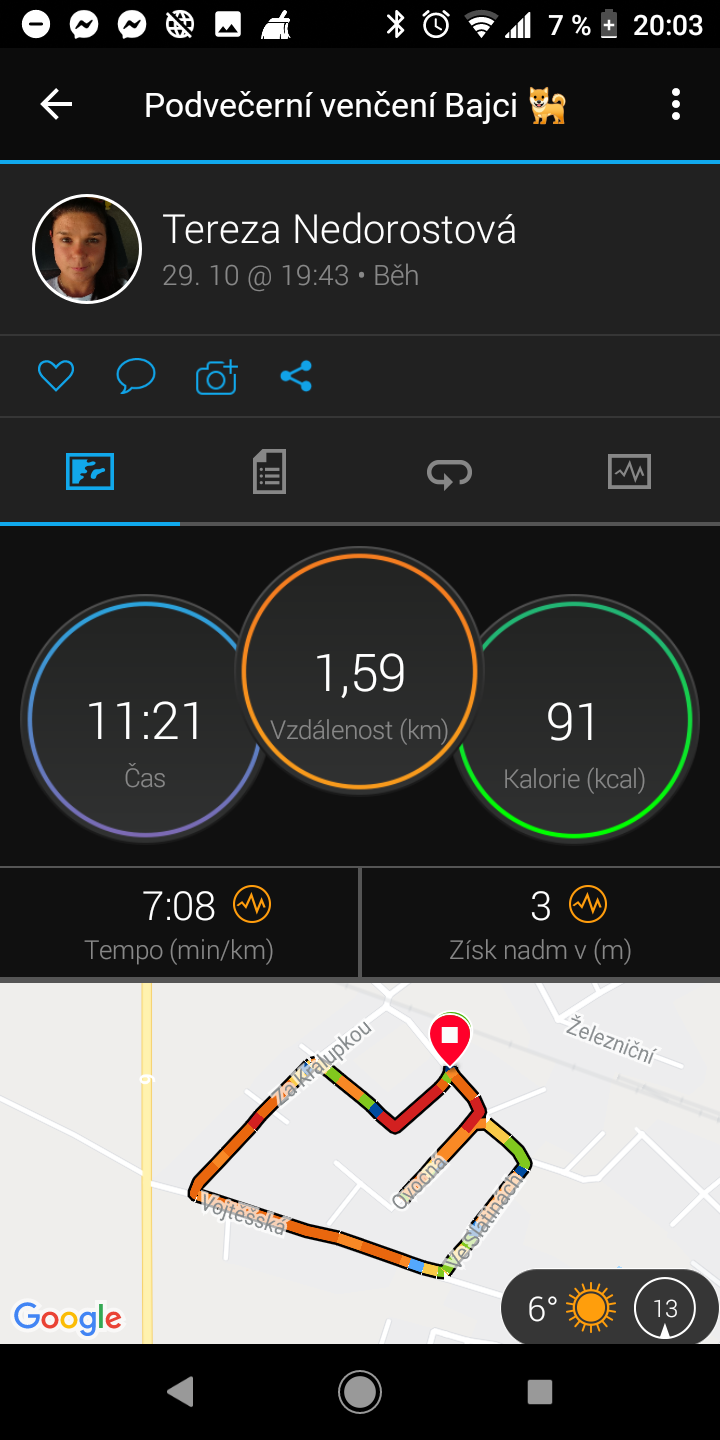Screen dimensions: 720x1440
Task: Open Tereza Nedorostová's profile picture
Action: [x=87, y=249]
